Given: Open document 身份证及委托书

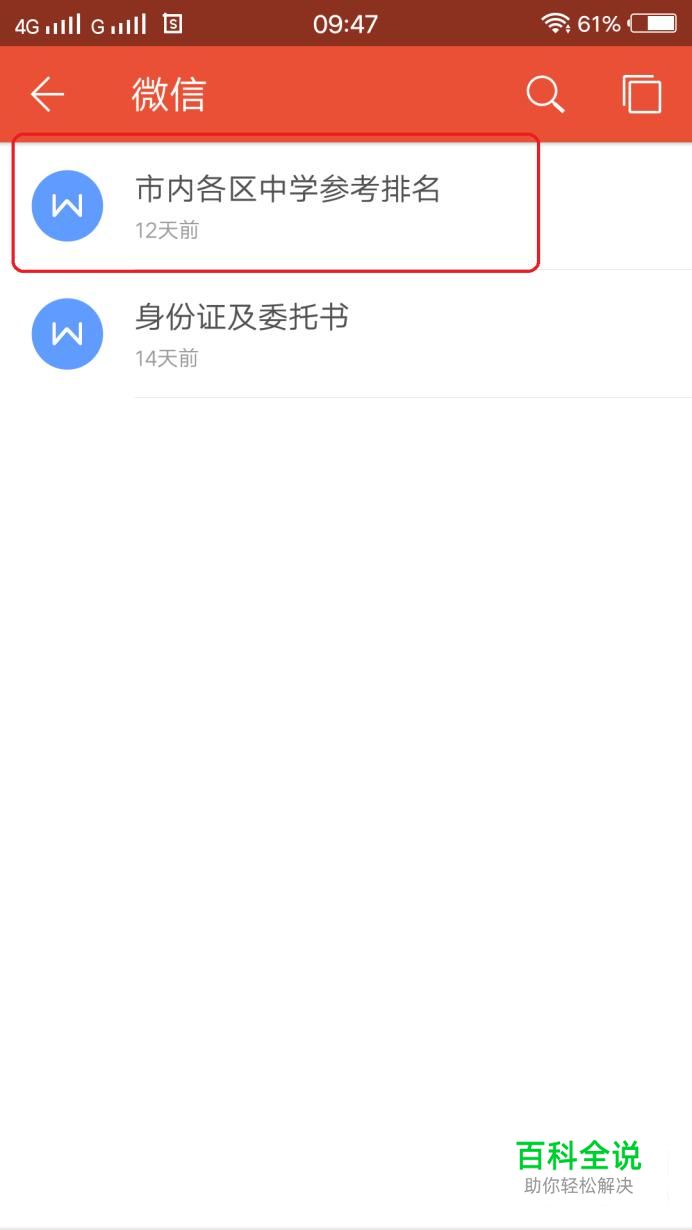Looking at the screenshot, I should pyautogui.click(x=346, y=334).
